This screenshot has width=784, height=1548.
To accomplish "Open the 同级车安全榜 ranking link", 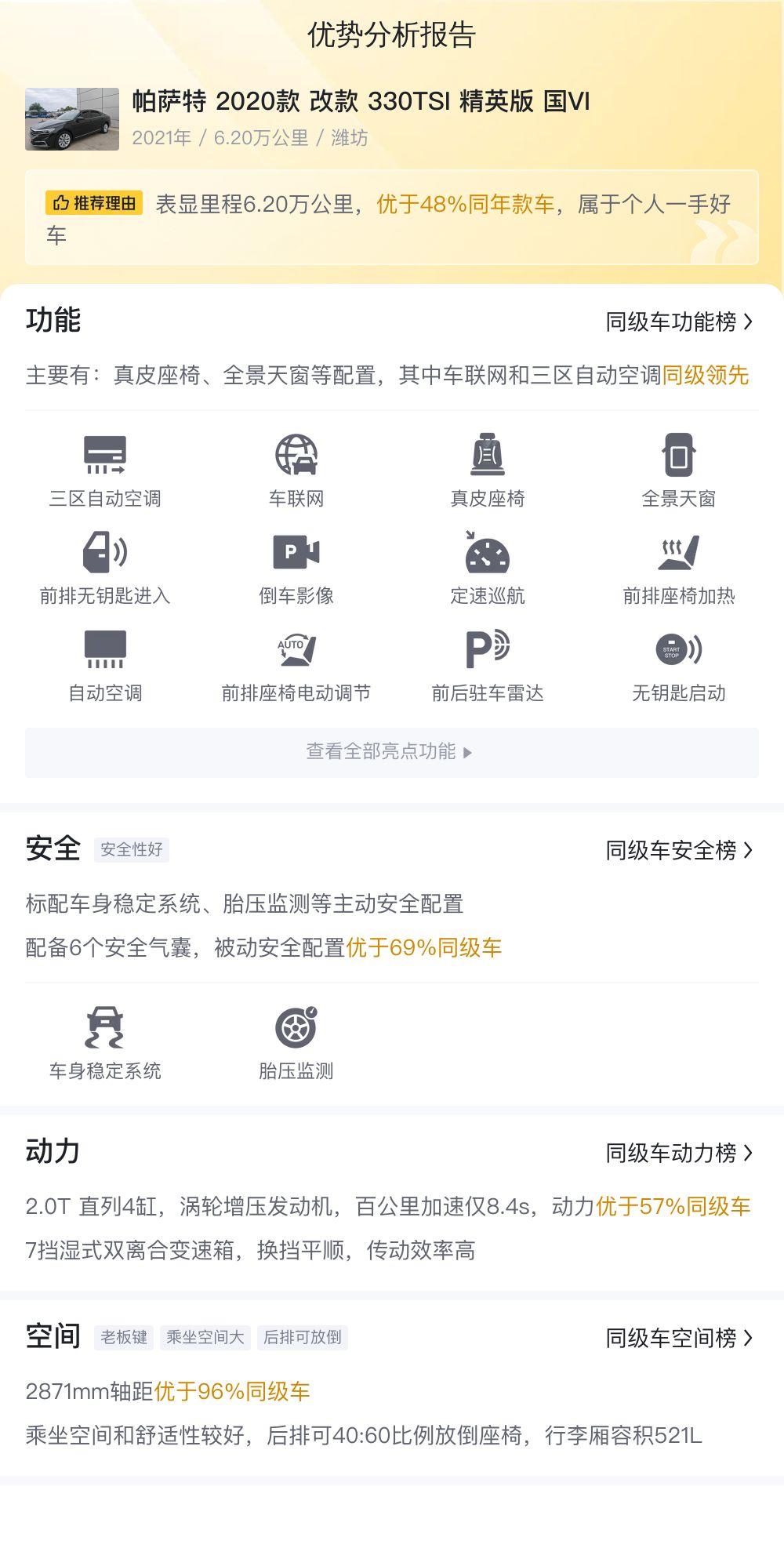I will point(679,850).
